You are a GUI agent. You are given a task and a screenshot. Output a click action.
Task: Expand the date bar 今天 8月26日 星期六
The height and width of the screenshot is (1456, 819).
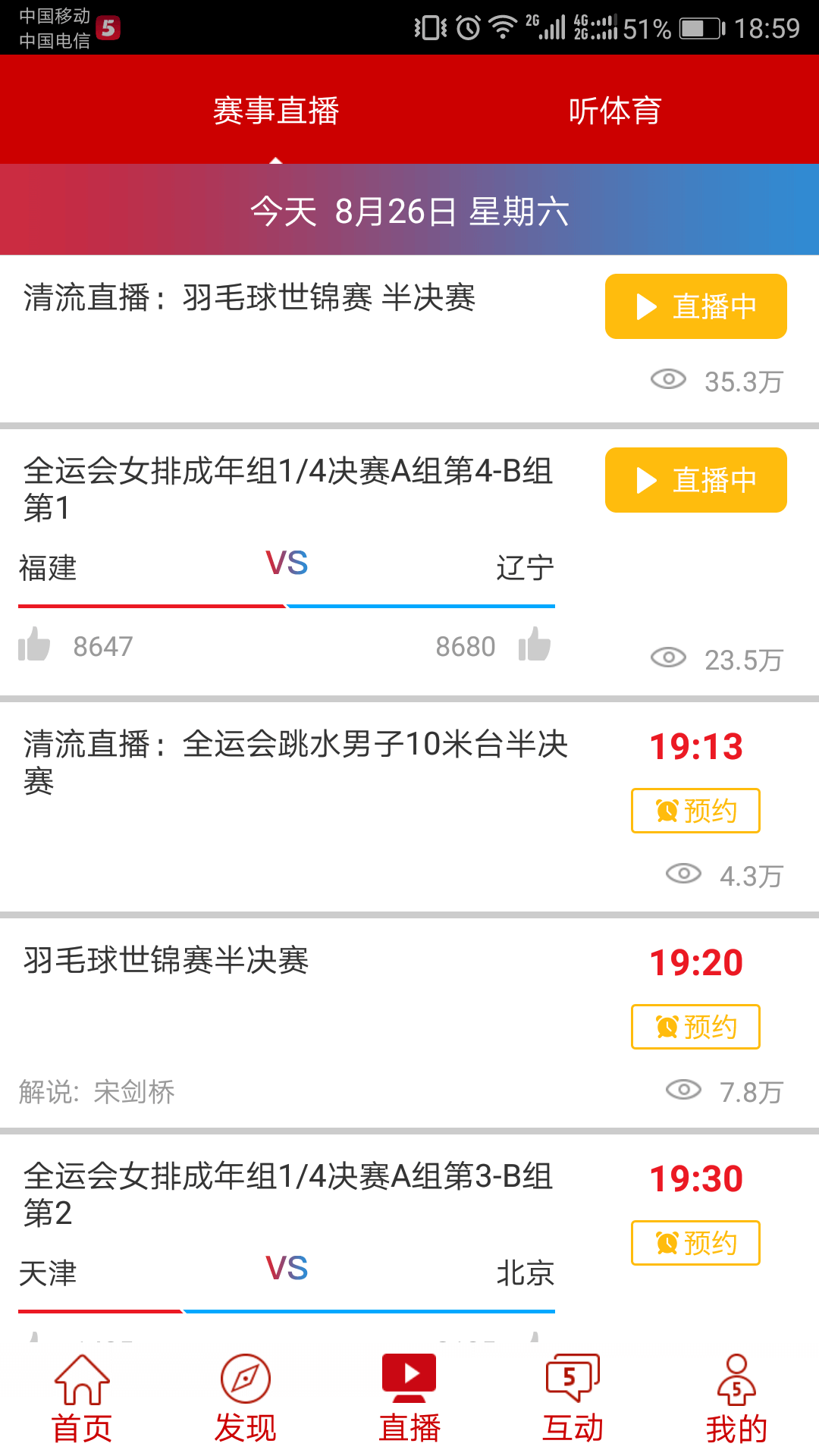[x=409, y=213]
